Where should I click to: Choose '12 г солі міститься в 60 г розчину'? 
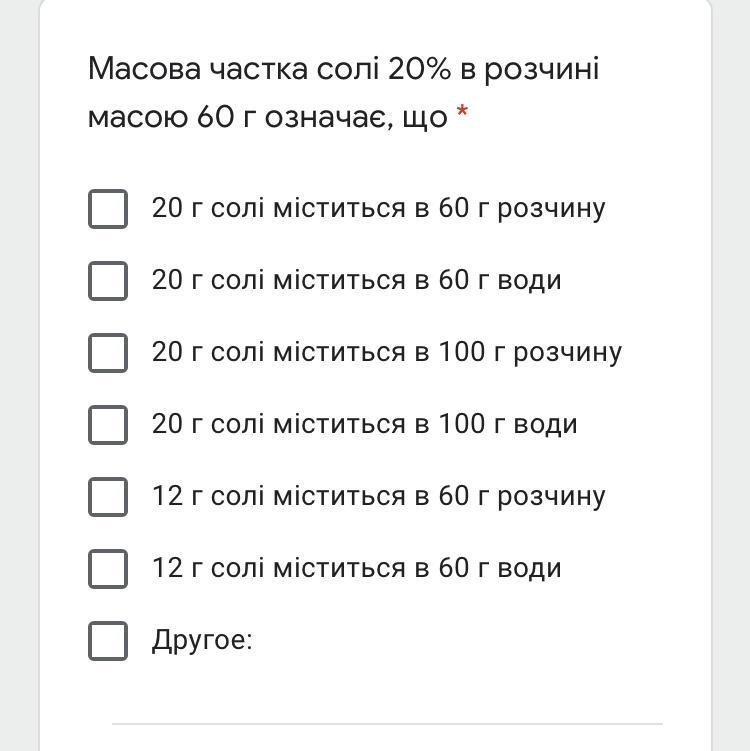108,497
